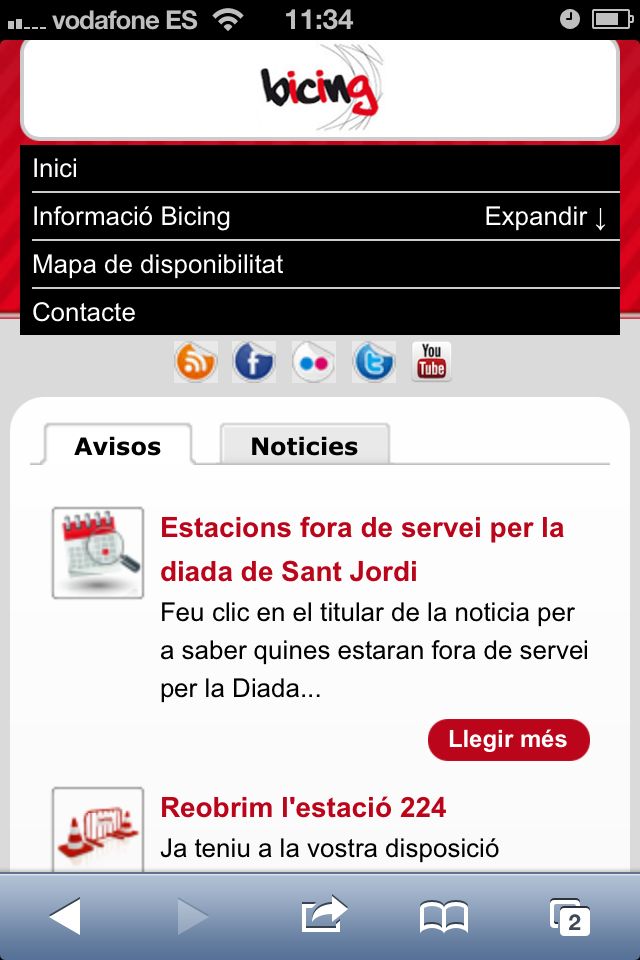Viewport: 640px width, 960px height.
Task: Open the Flickr icon
Action: (313, 362)
